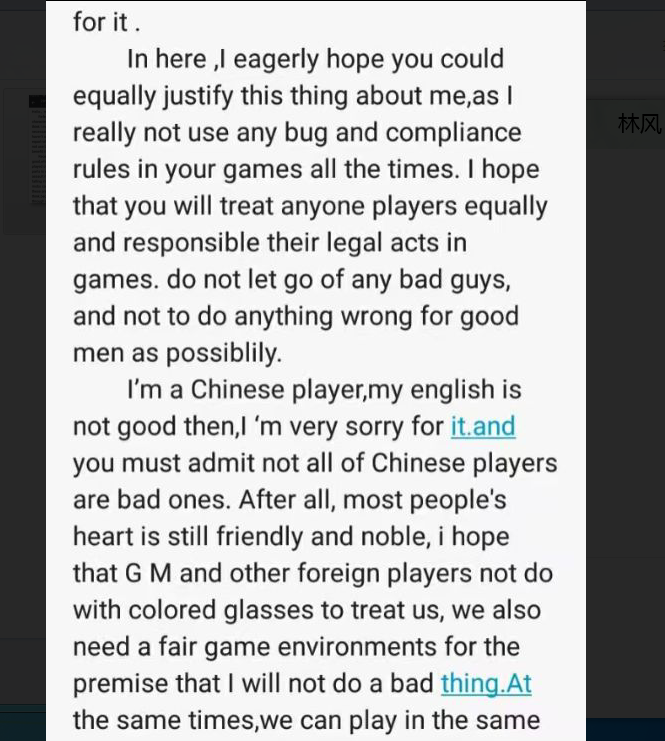The height and width of the screenshot is (741, 665).
Task: Open the underlined "it.and" link
Action: pos(483,426)
